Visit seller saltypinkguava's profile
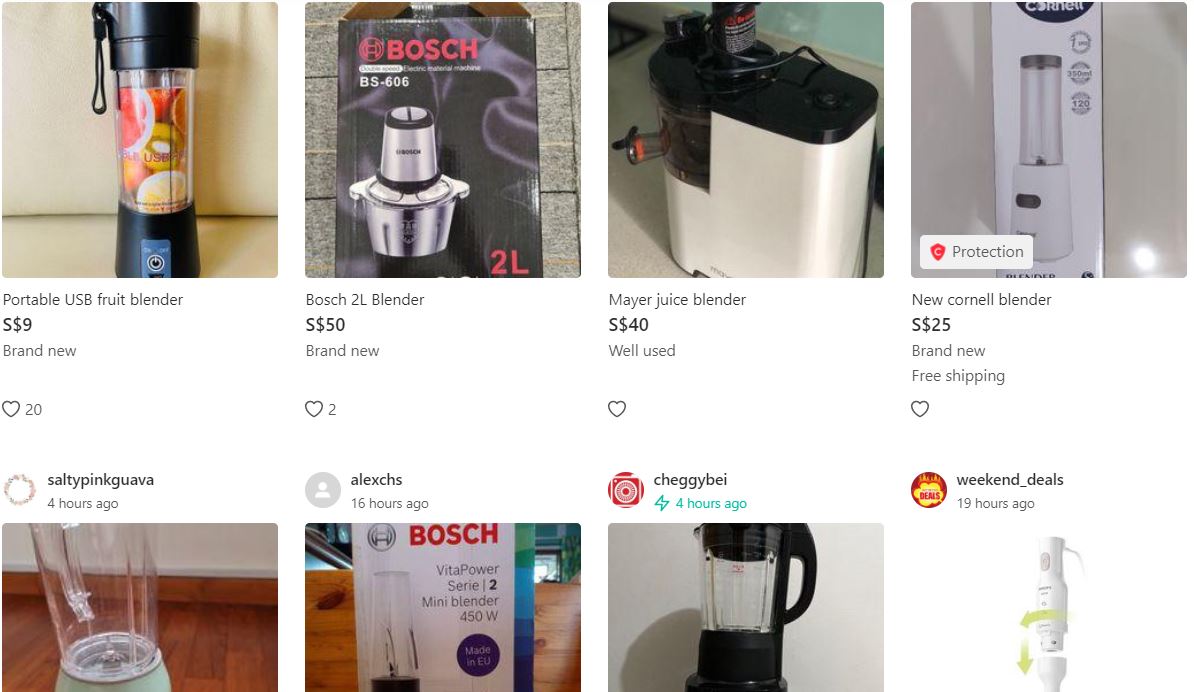Screen dimensions: 1194x692 (x=100, y=480)
